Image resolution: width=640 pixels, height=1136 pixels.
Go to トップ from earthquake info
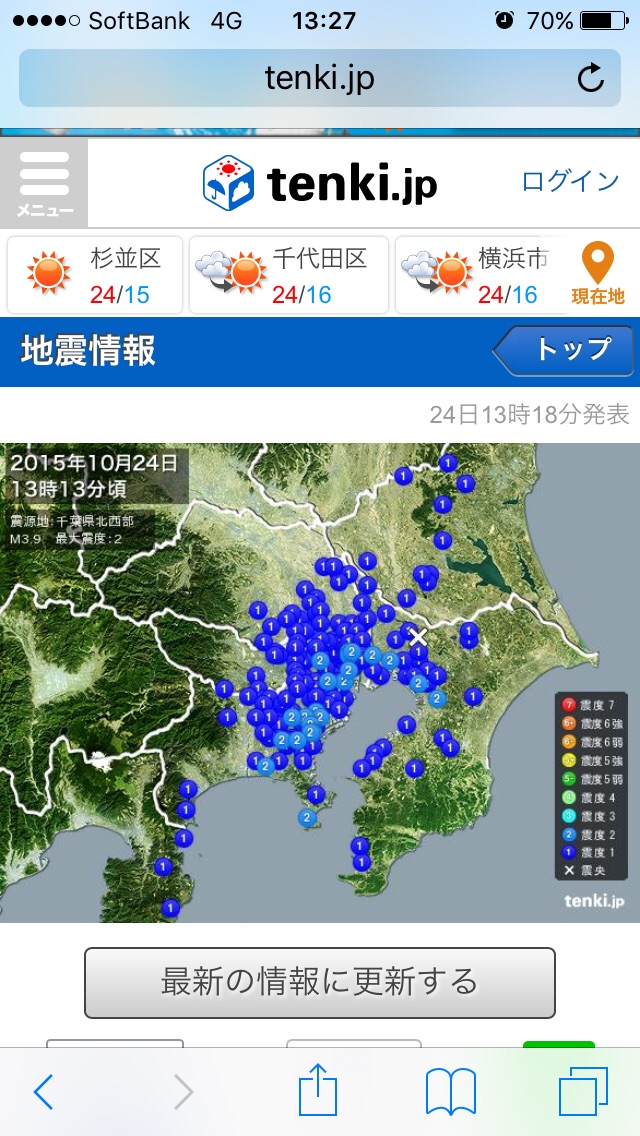click(x=565, y=350)
